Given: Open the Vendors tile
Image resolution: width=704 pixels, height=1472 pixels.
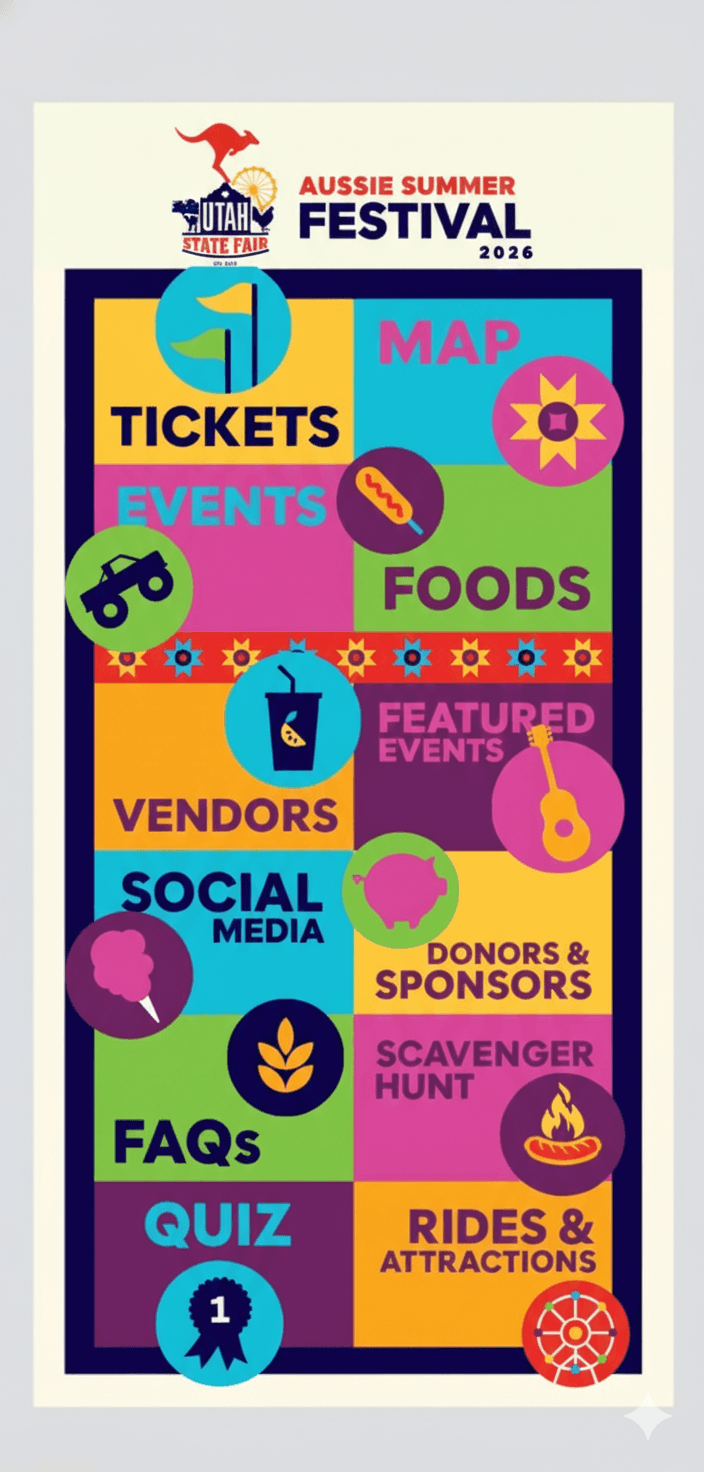Looking at the screenshot, I should (x=225, y=815).
